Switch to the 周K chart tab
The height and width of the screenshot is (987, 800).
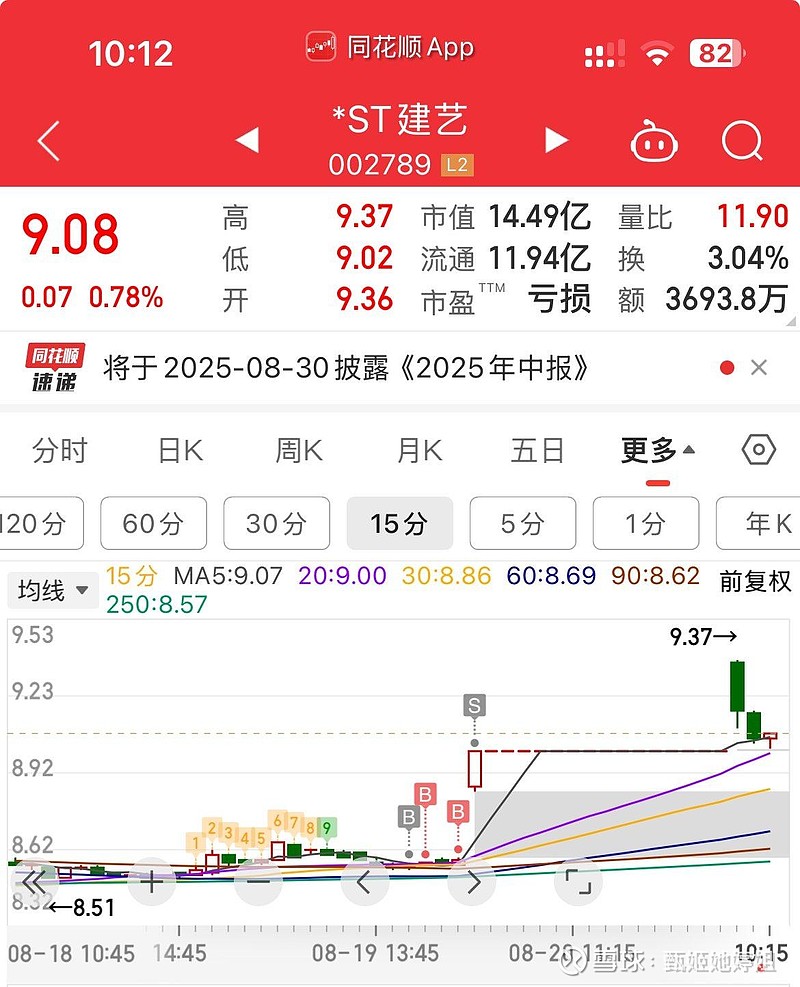point(299,451)
